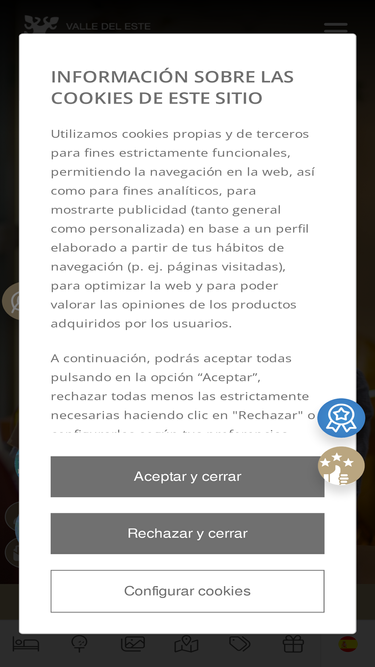The image size is (375, 667).
Task: Open the blue award badge bubble
Action: (x=341, y=418)
